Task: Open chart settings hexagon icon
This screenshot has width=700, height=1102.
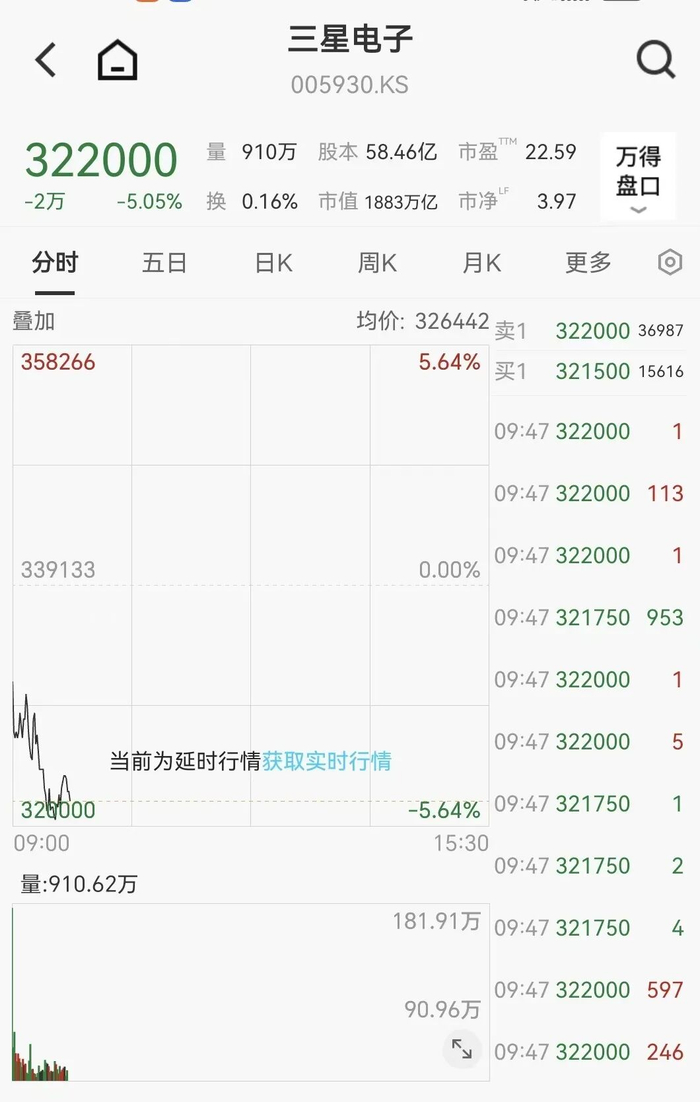Action: (670, 262)
